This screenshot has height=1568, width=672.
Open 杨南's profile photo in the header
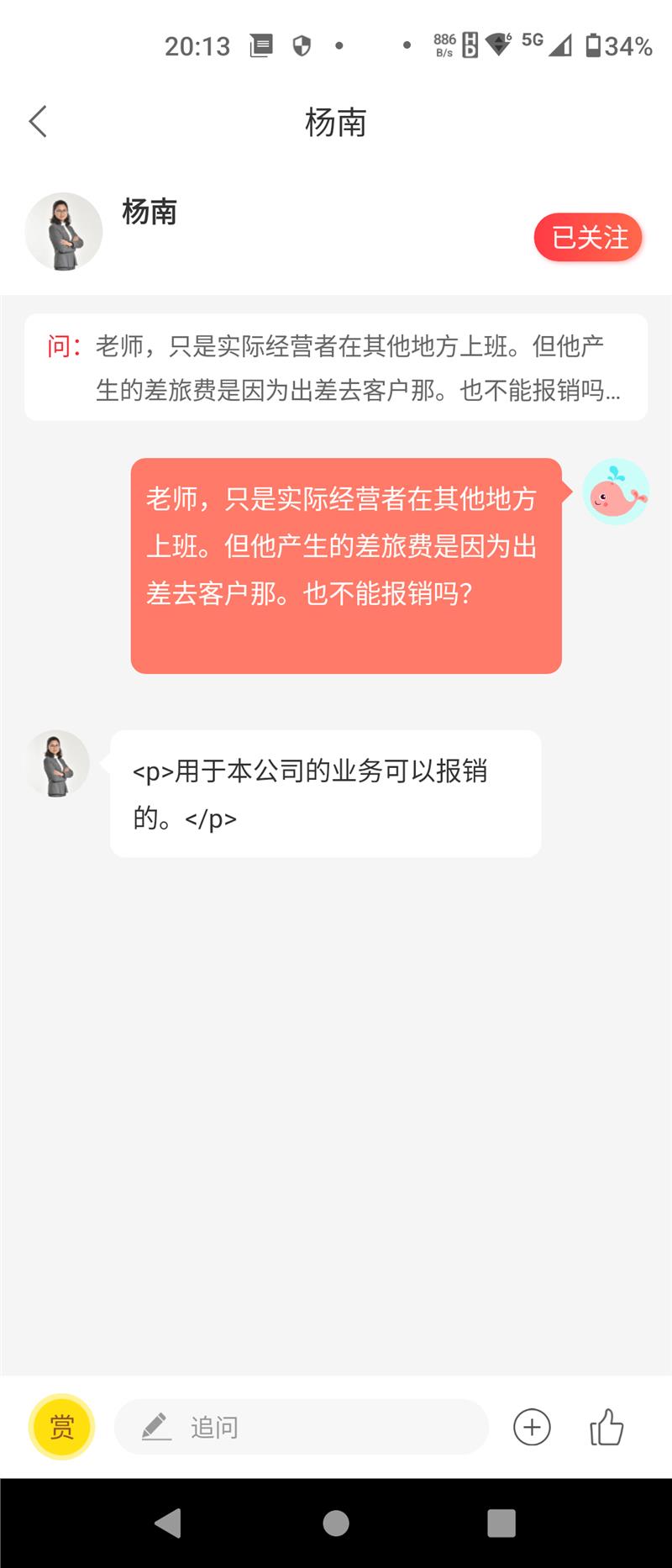tap(64, 232)
